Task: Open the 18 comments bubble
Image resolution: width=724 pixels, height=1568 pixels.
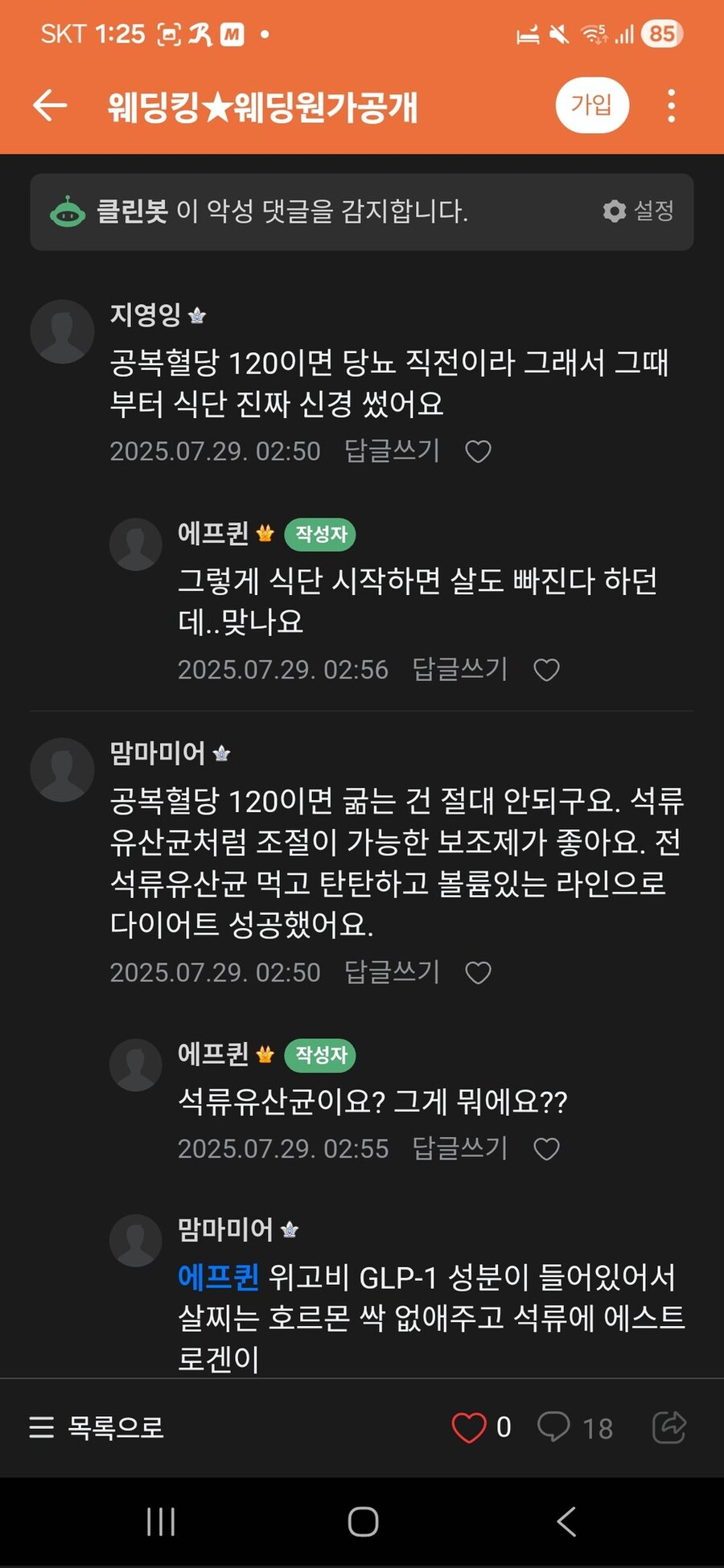Action: [x=574, y=1427]
